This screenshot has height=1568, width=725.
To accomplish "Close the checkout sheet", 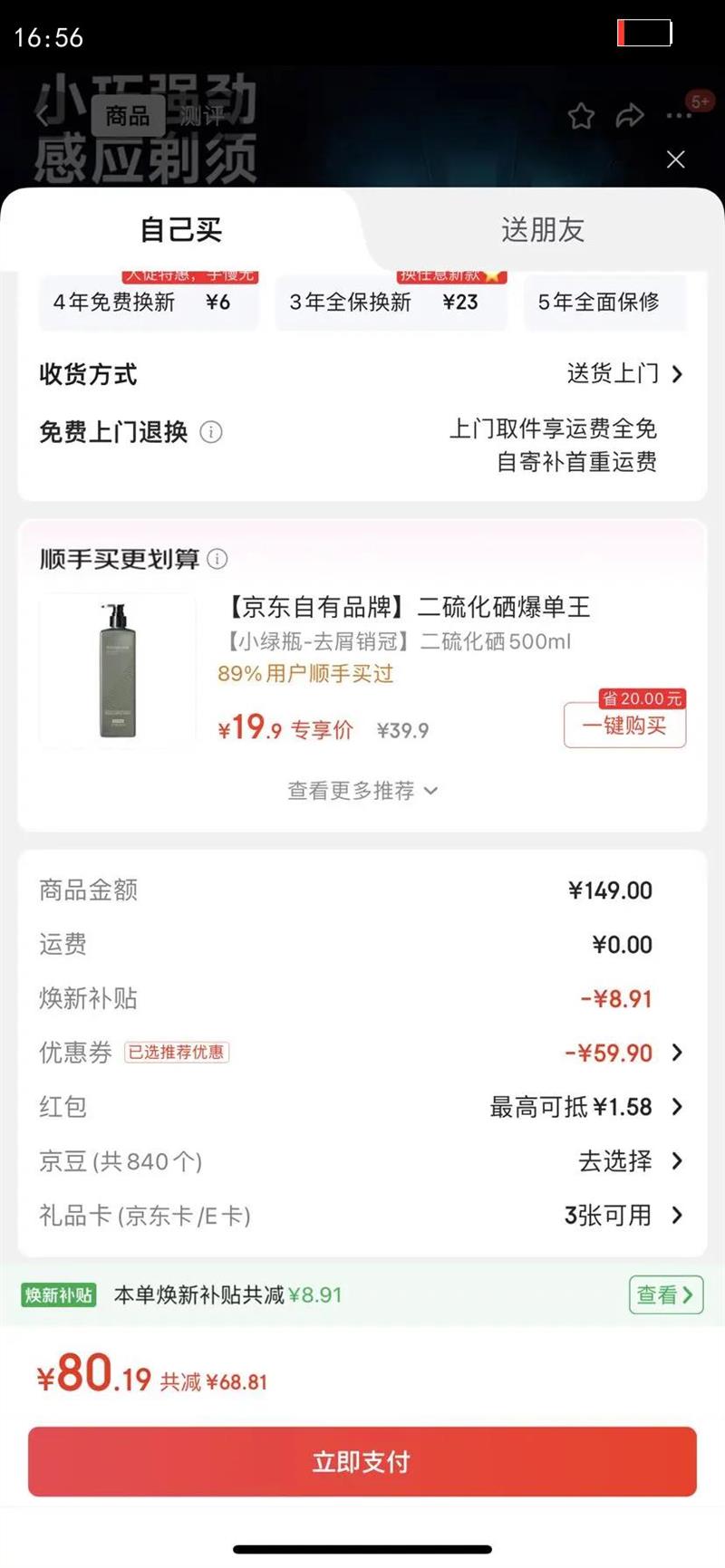I will pos(675,159).
